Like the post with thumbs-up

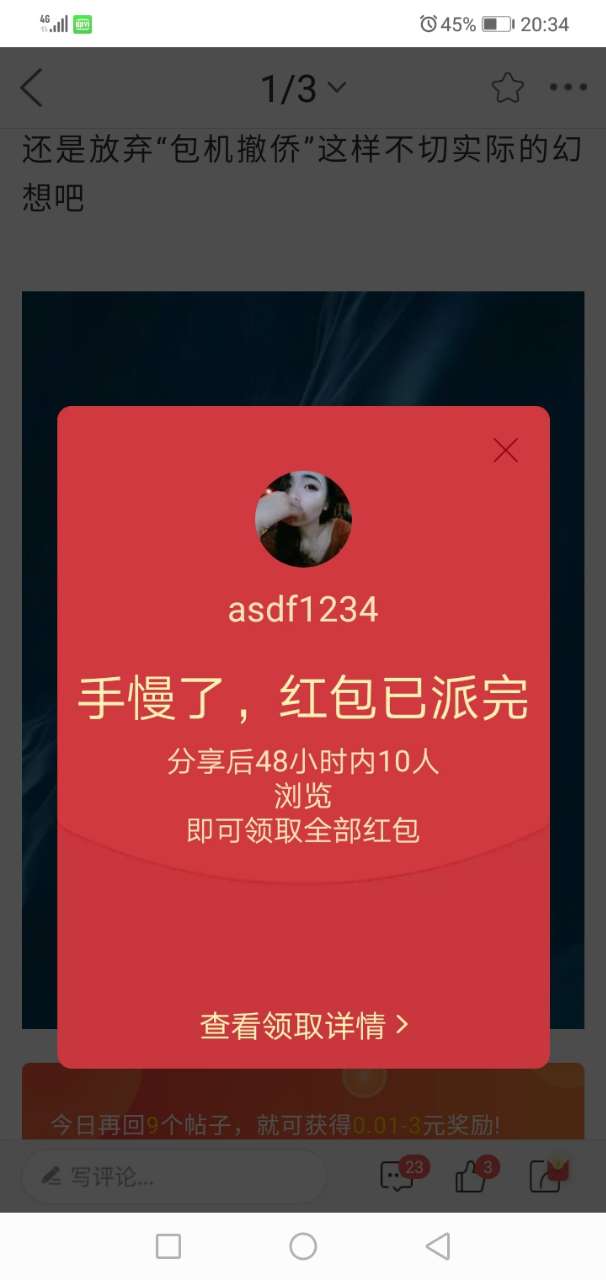click(x=473, y=1176)
